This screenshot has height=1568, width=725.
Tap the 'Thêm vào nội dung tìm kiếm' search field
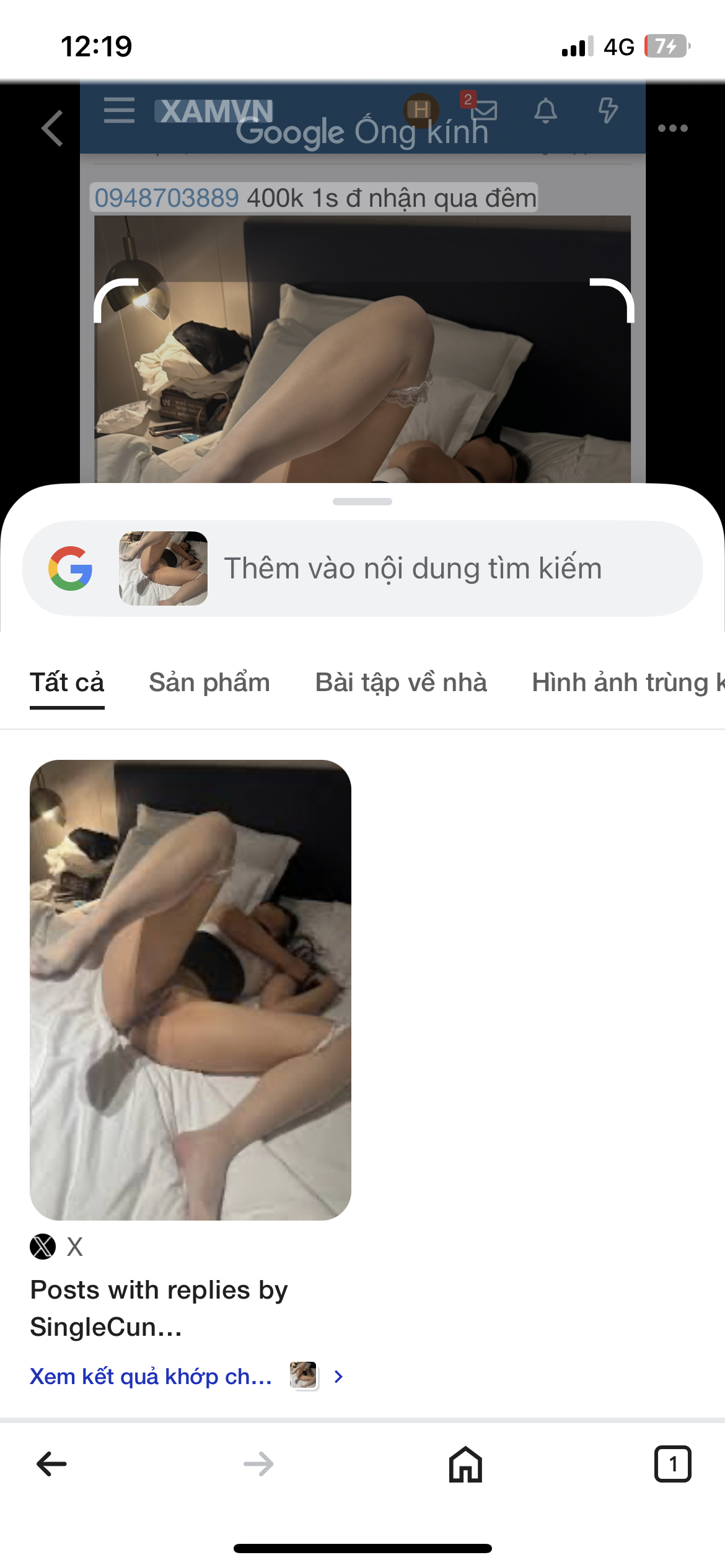tap(412, 568)
